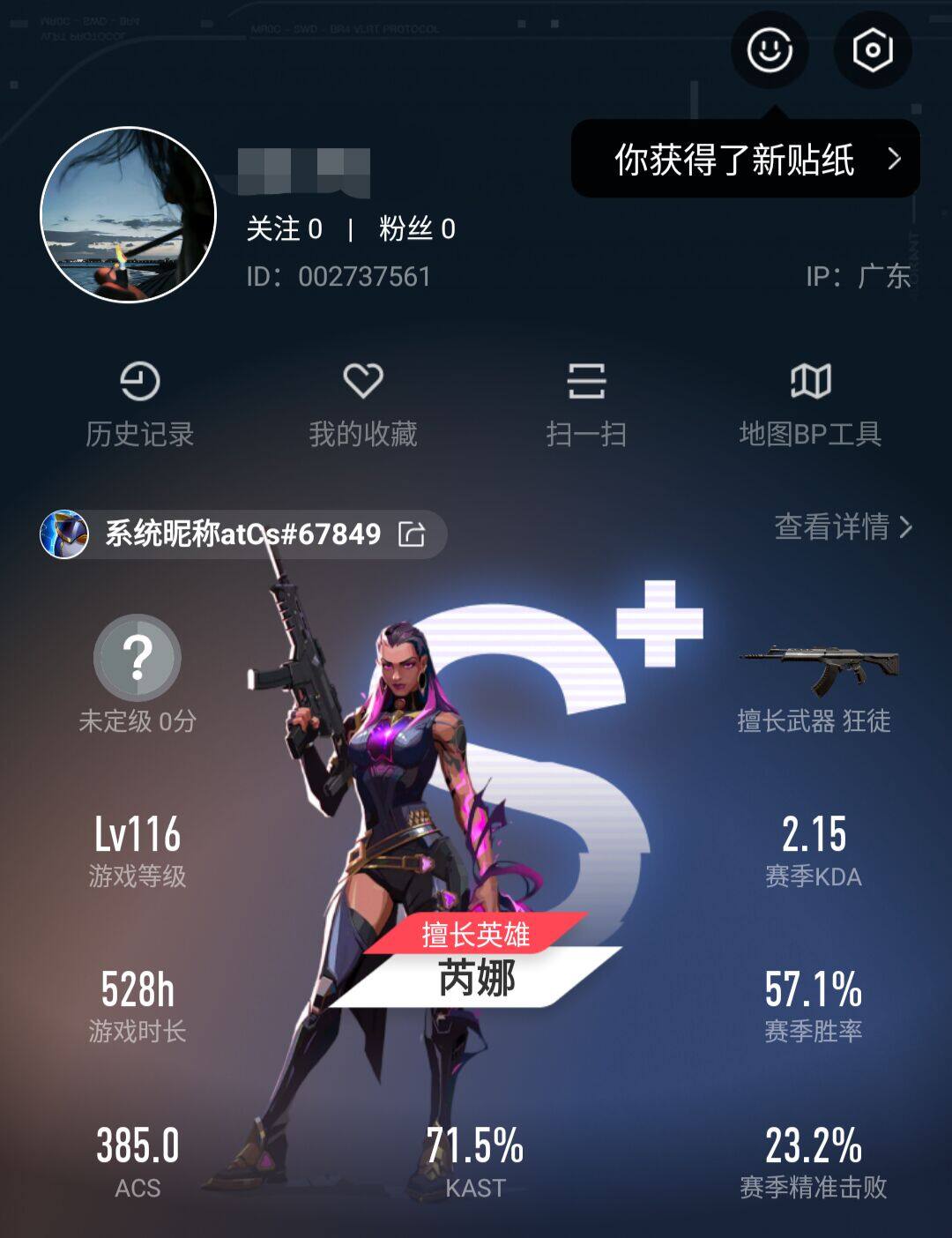Open 我的收藏 favorites

362,404
